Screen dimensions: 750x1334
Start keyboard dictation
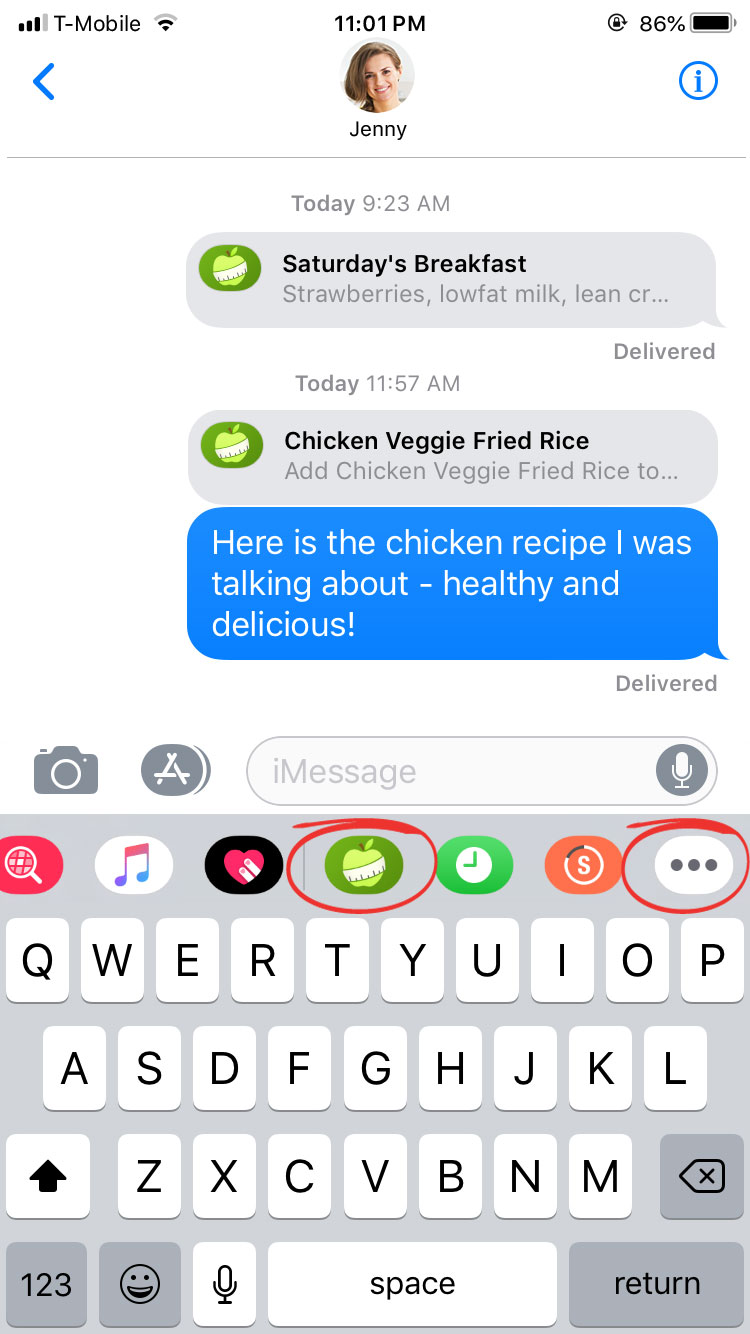(x=227, y=1284)
